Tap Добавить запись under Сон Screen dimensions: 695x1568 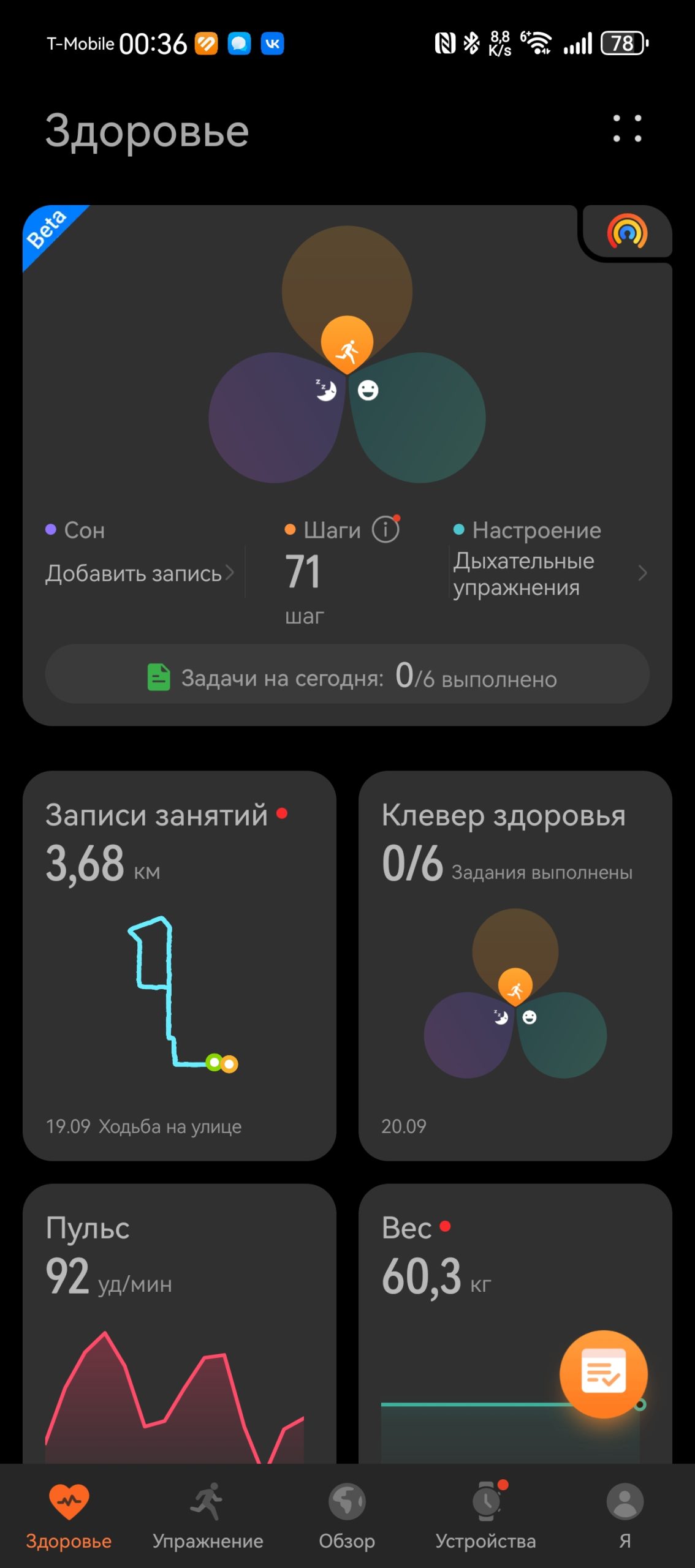pos(140,573)
